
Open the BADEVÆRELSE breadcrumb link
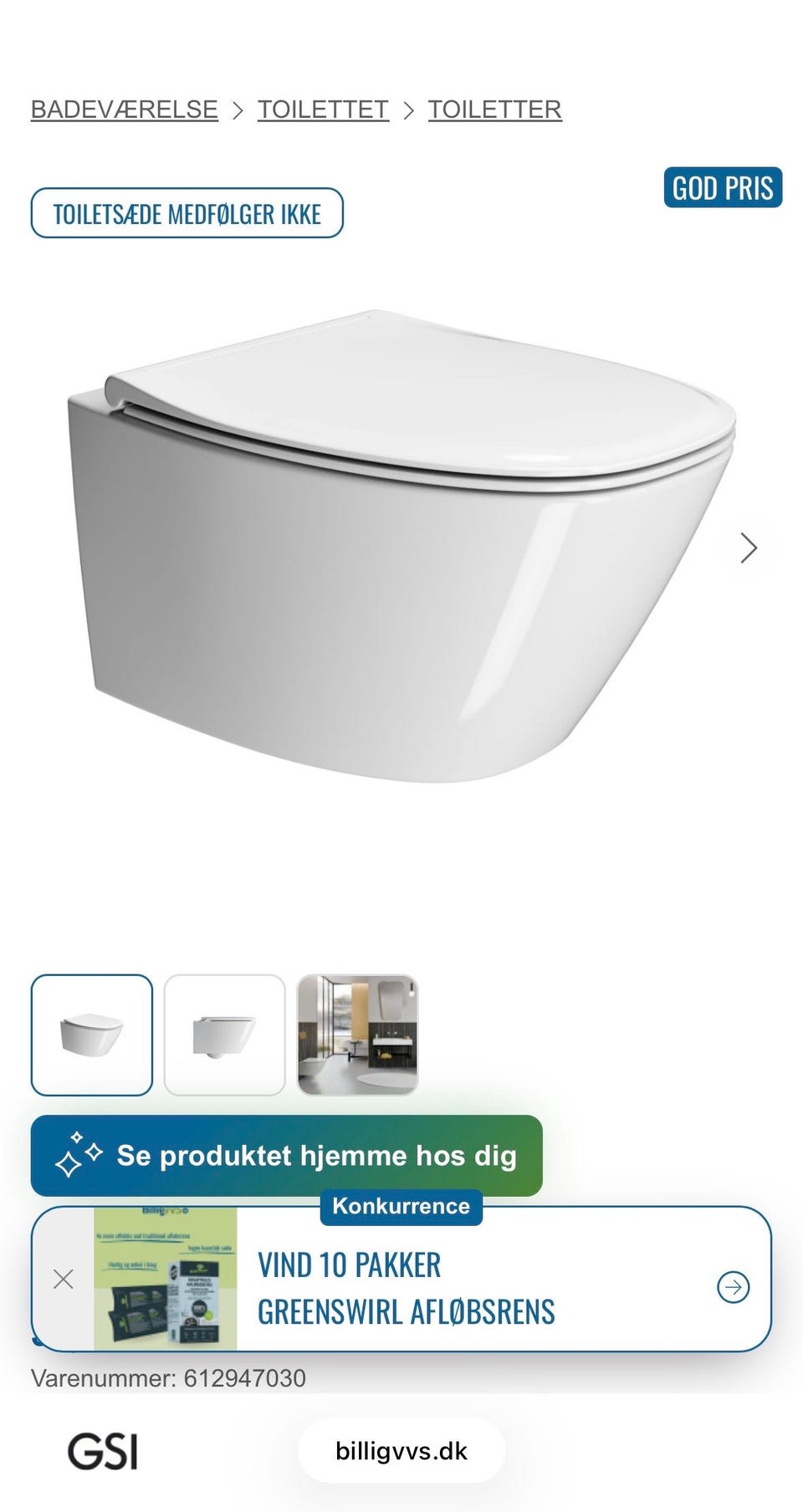[125, 110]
